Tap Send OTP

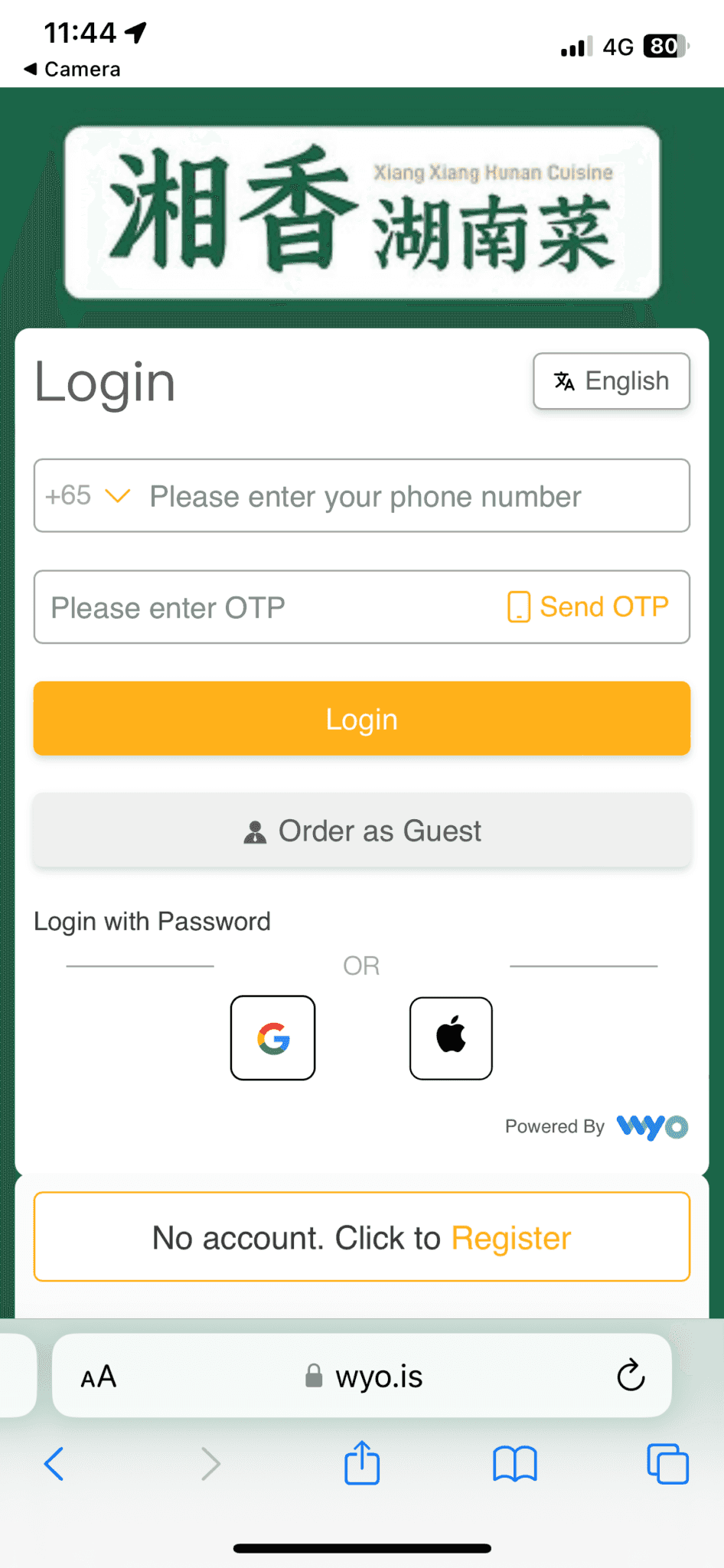(589, 607)
